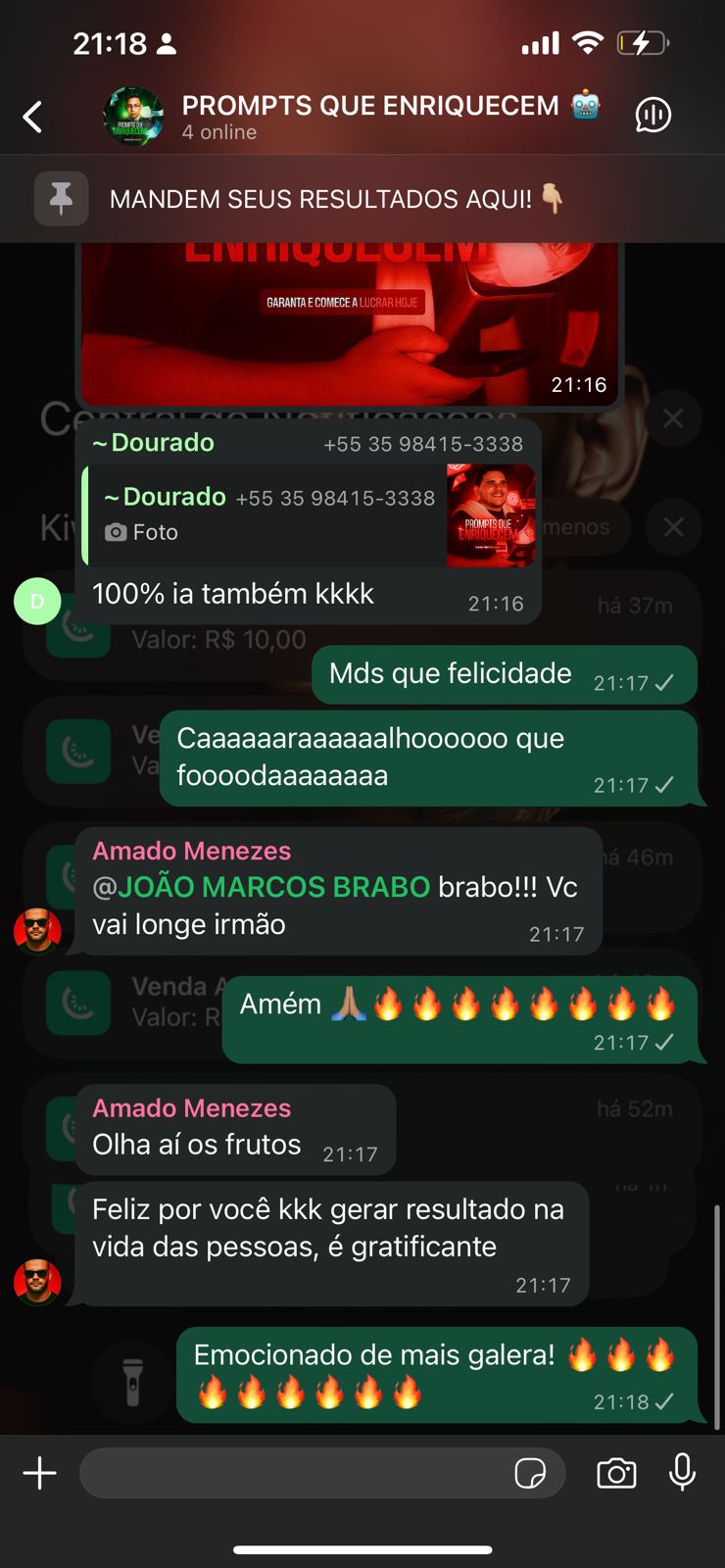Focus the message text field
The width and height of the screenshot is (725, 1568).
coord(294,1473)
